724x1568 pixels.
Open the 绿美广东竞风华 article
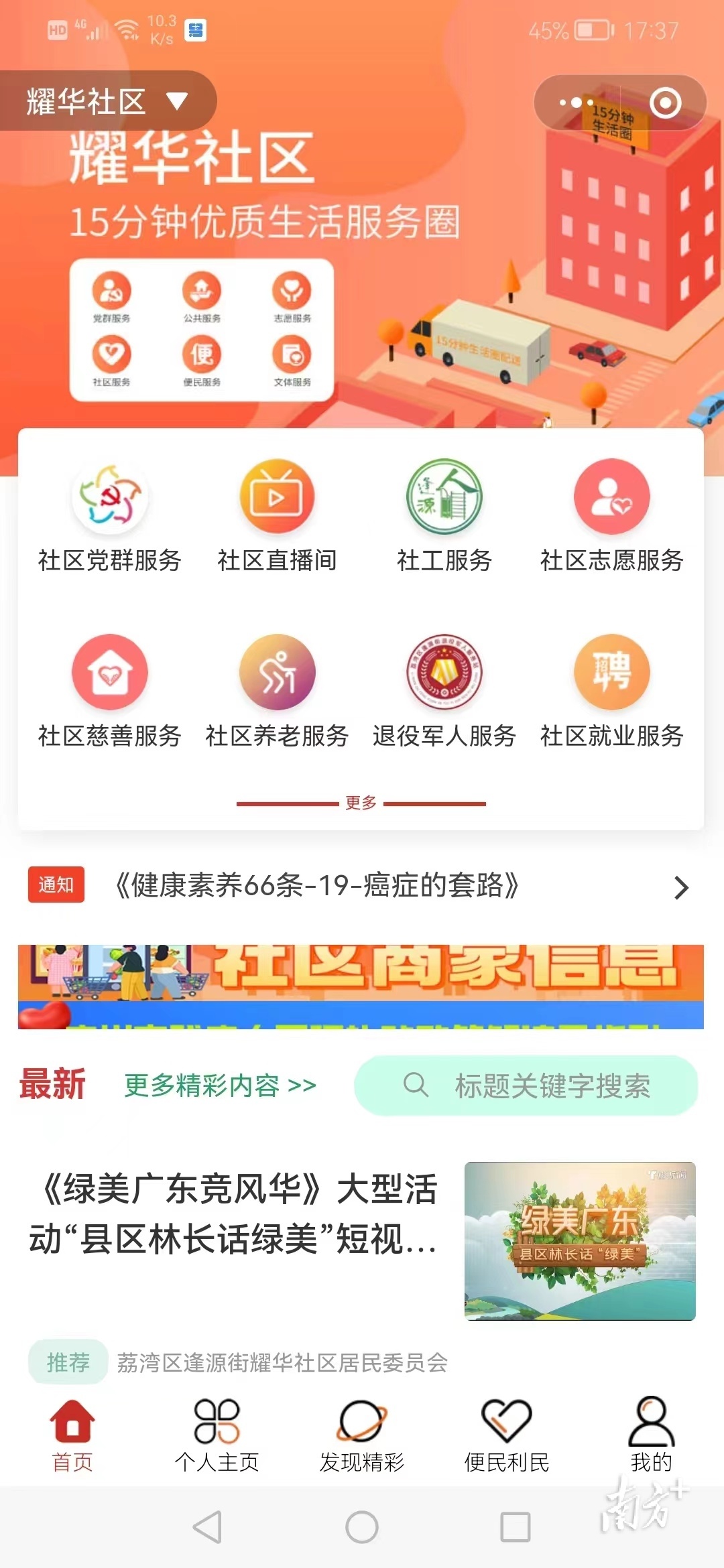tap(235, 1213)
